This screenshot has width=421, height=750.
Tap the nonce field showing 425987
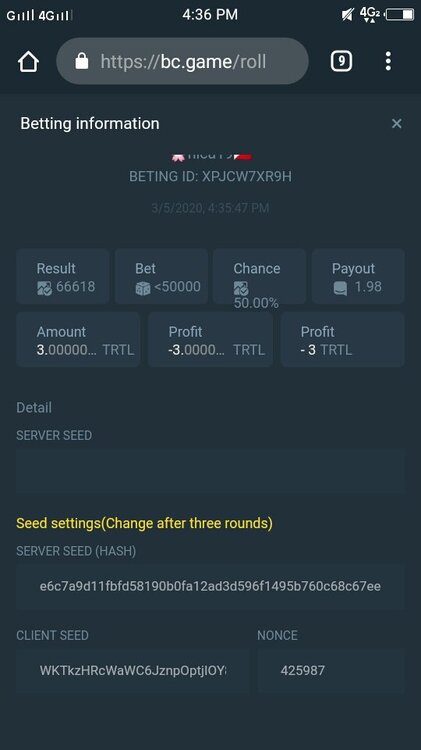tap(331, 670)
